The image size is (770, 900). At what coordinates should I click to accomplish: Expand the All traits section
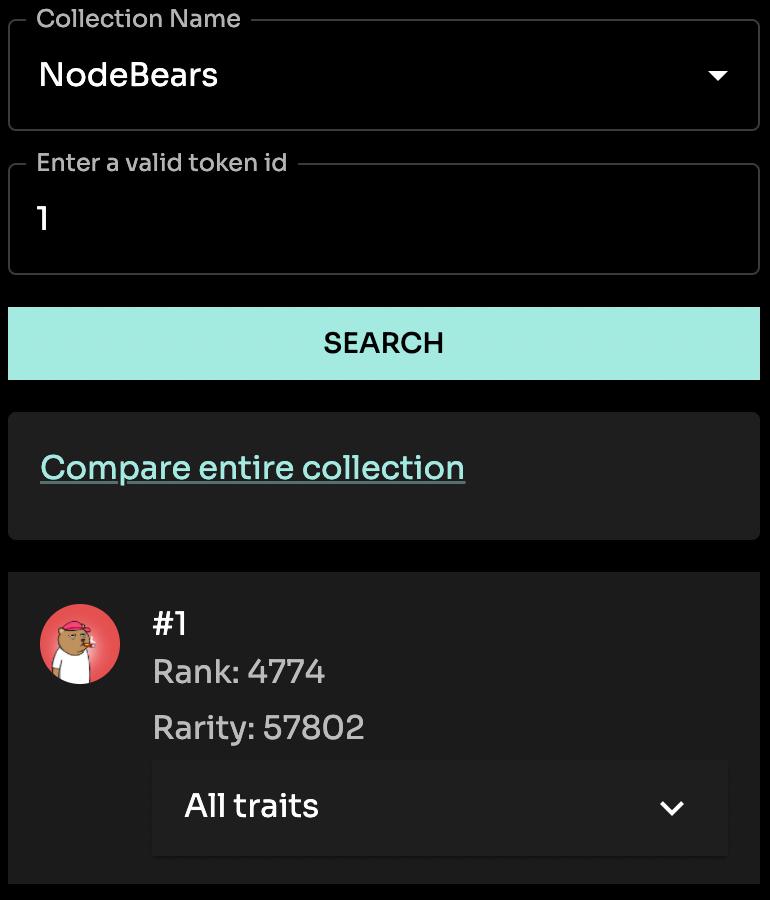[440, 807]
